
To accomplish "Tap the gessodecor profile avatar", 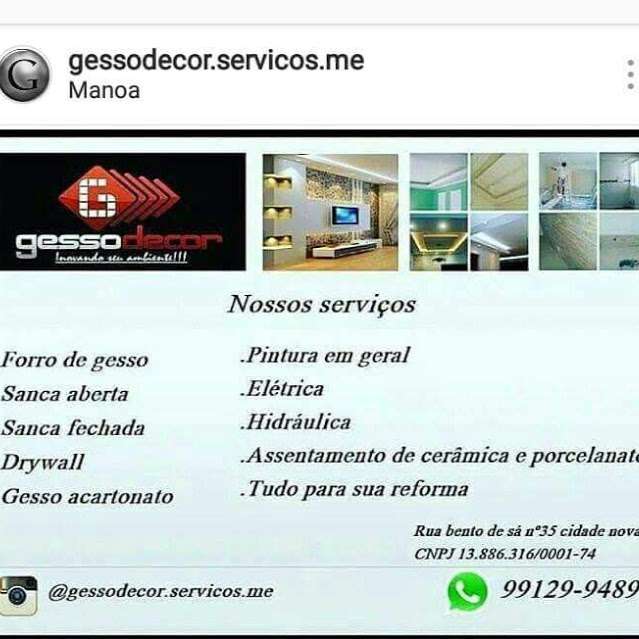I will 24,74.
